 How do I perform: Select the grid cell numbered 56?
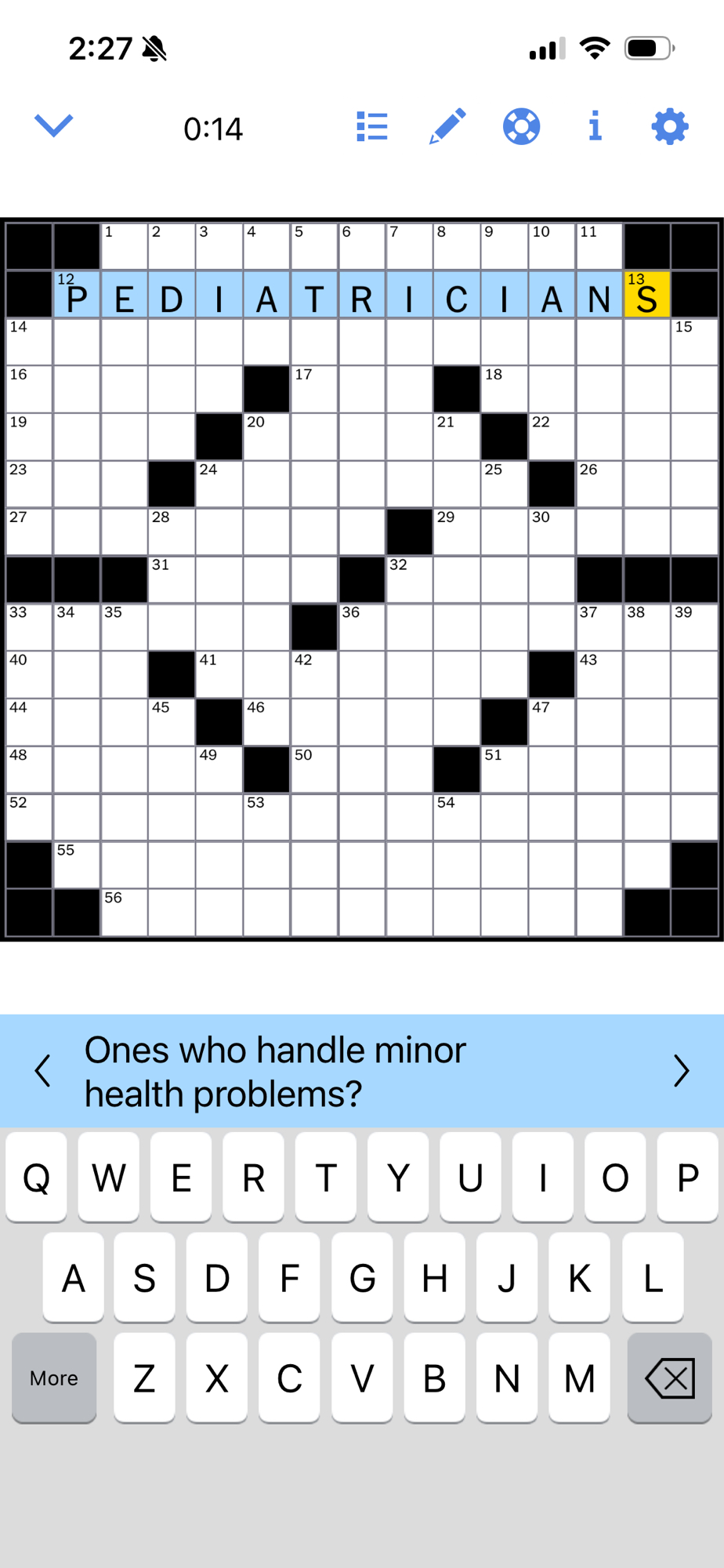point(125,913)
